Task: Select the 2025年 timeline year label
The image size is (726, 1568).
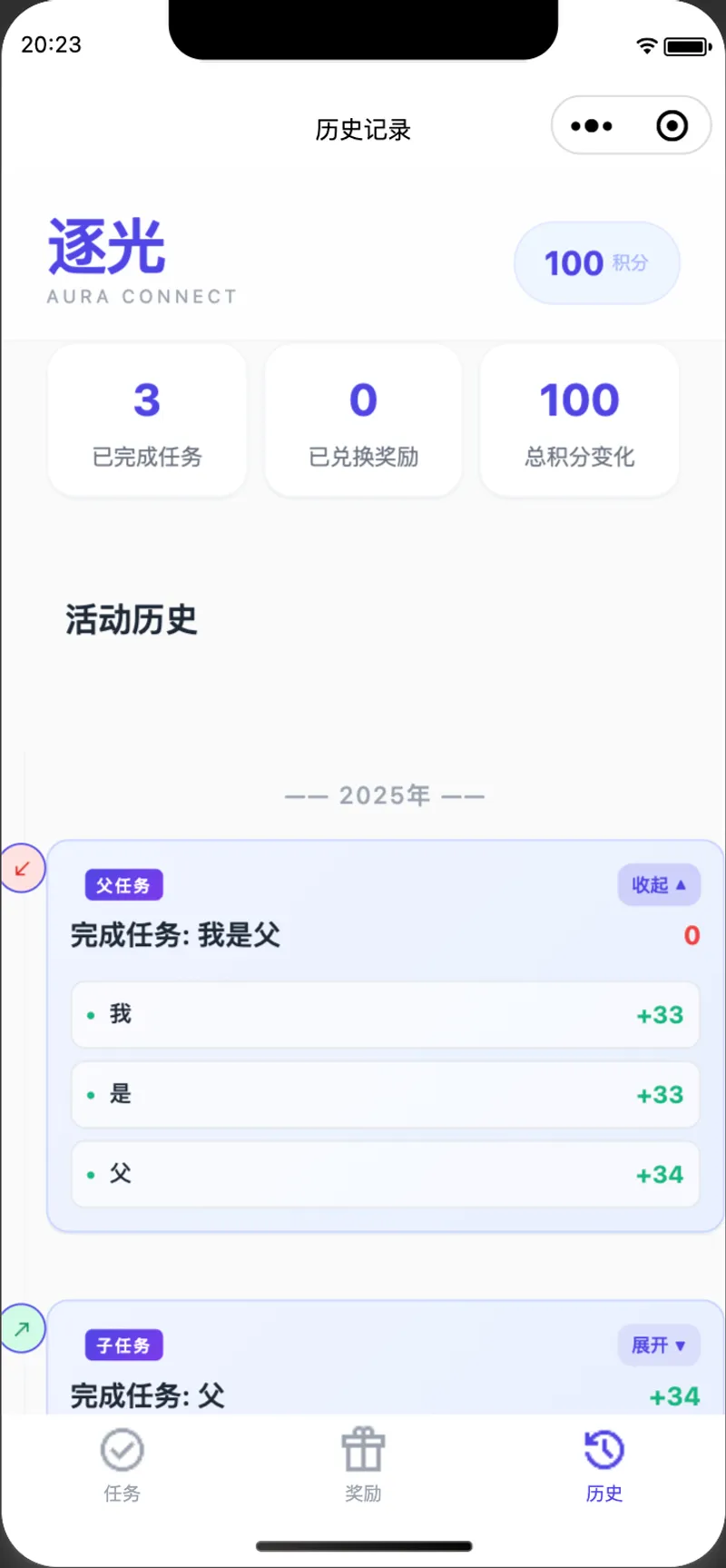Action: [385, 794]
